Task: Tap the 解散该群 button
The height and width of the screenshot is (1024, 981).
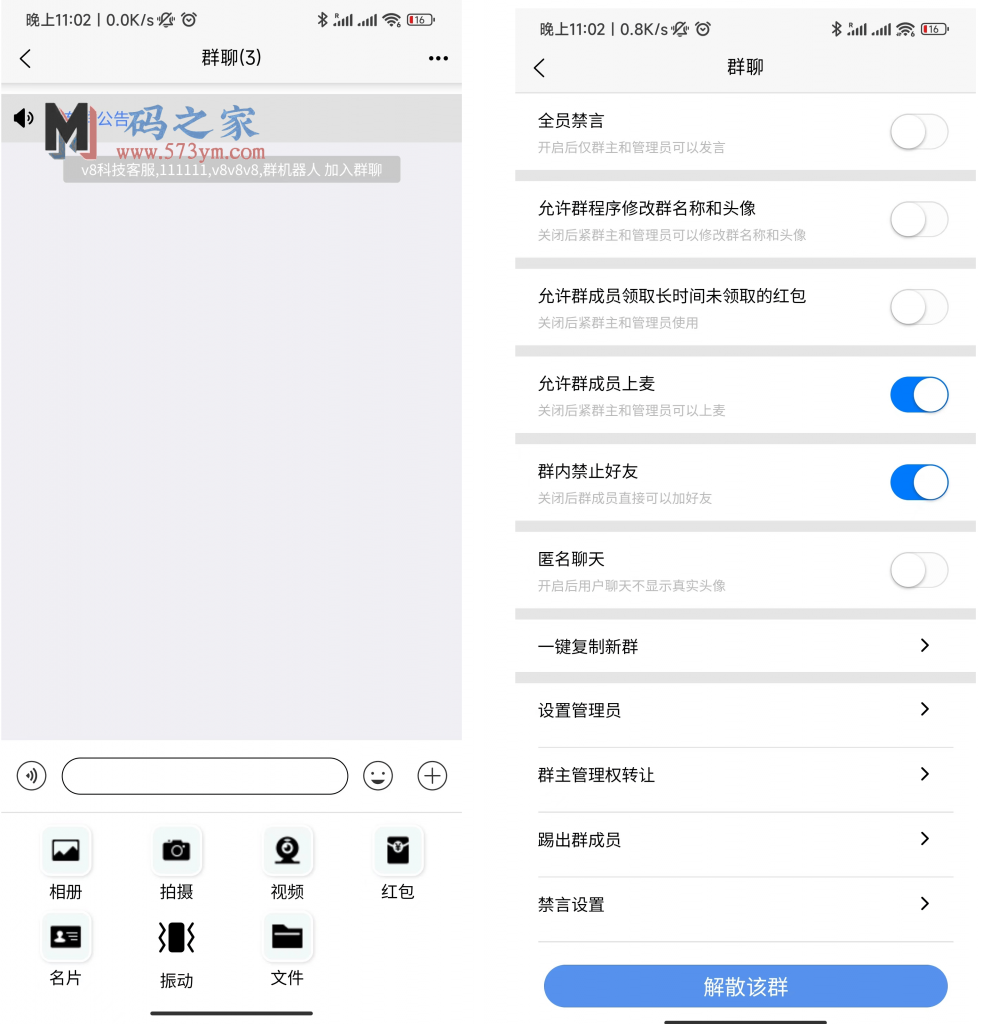Action: [745, 987]
